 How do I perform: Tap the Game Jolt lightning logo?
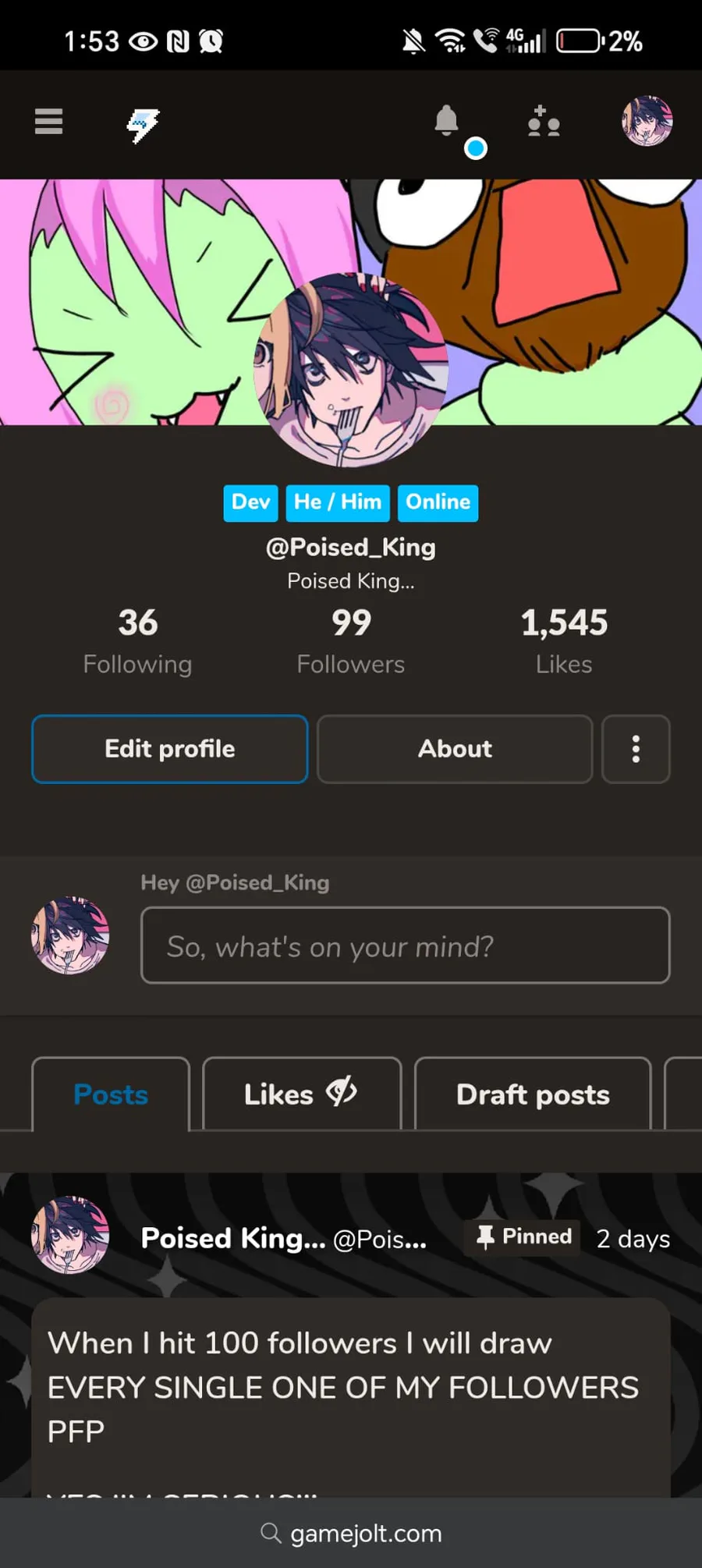[144, 125]
